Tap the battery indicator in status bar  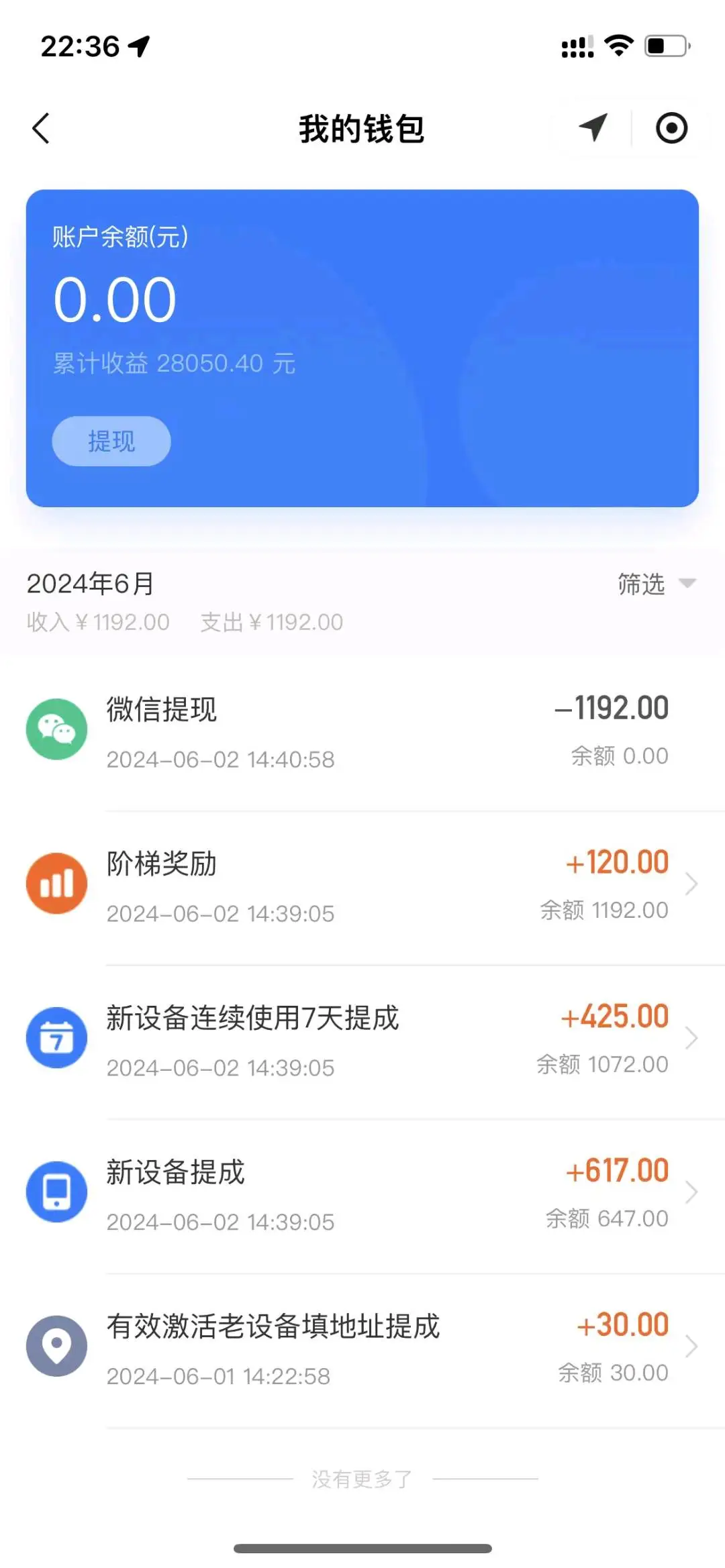tap(665, 46)
